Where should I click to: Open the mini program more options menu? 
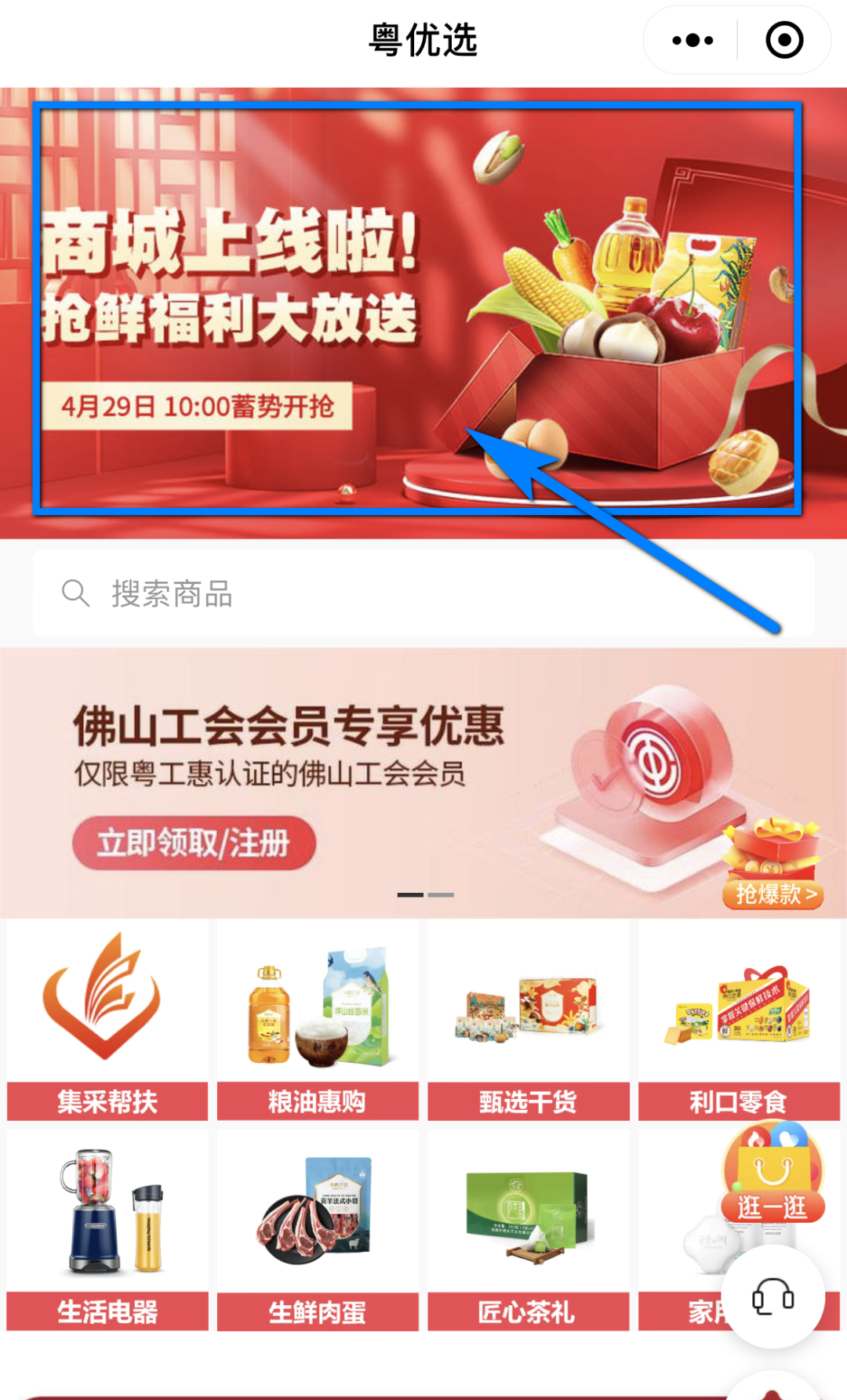click(x=693, y=40)
